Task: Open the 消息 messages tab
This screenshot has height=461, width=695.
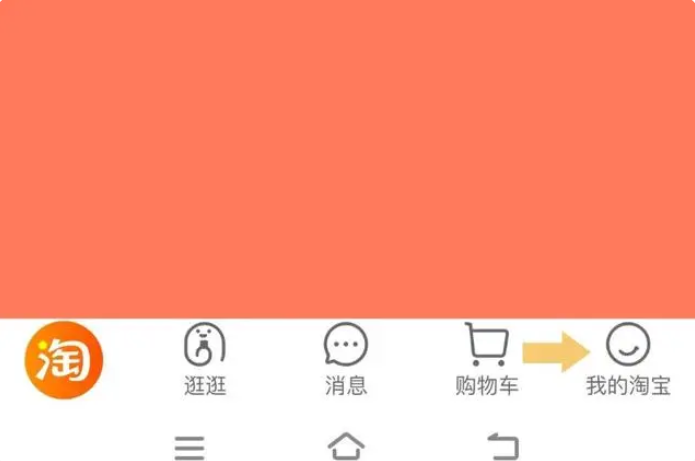Action: coord(346,360)
